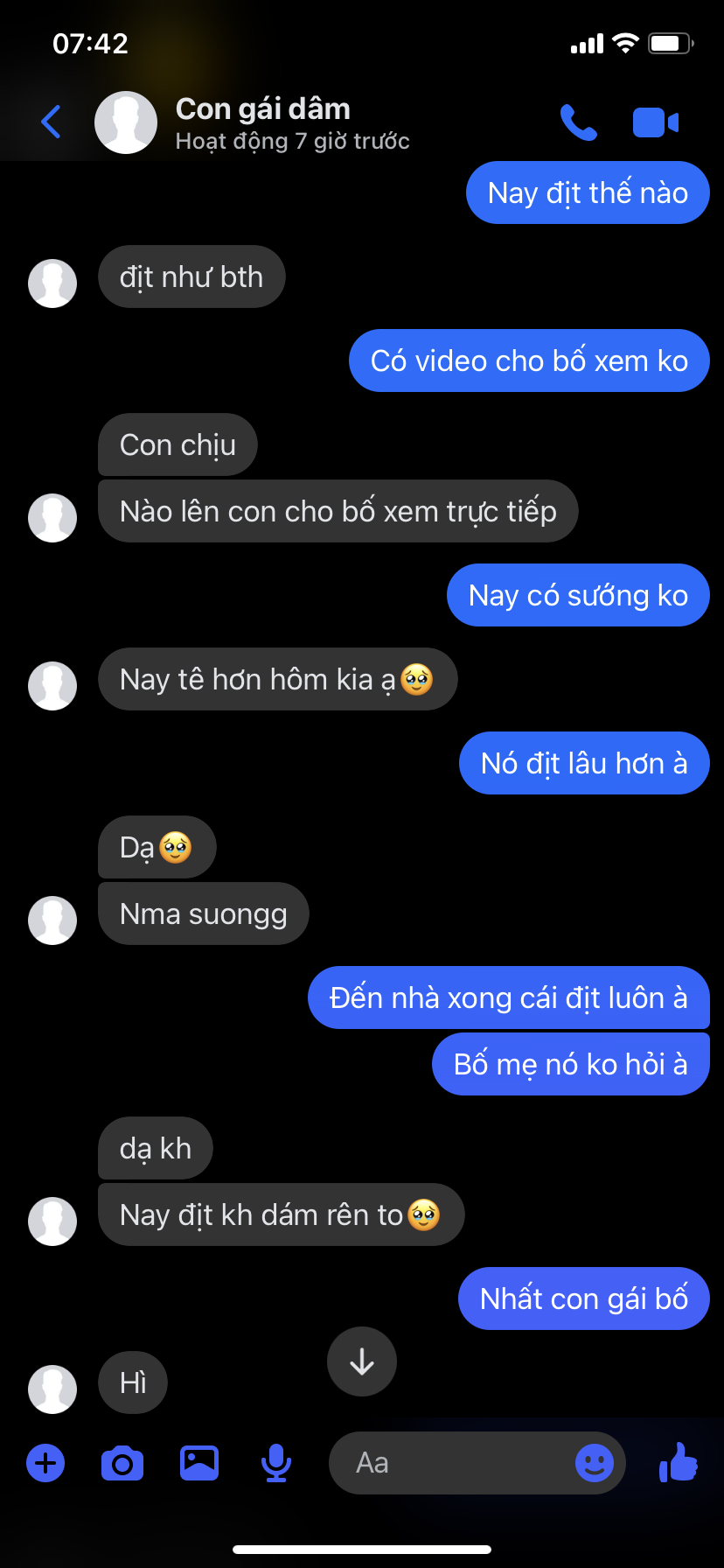Start a voice call

tap(579, 122)
